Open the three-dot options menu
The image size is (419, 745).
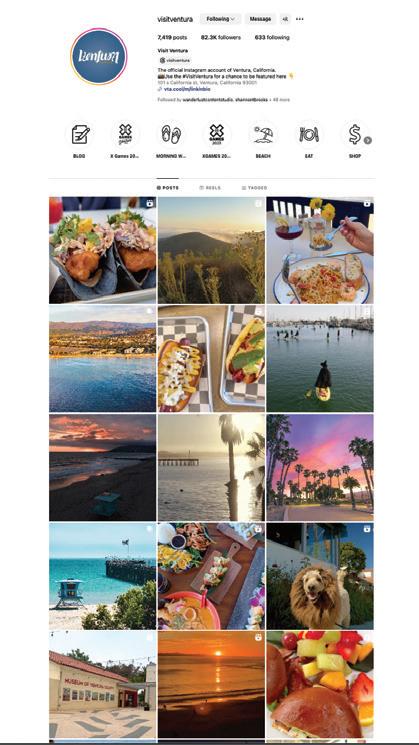[x=300, y=19]
